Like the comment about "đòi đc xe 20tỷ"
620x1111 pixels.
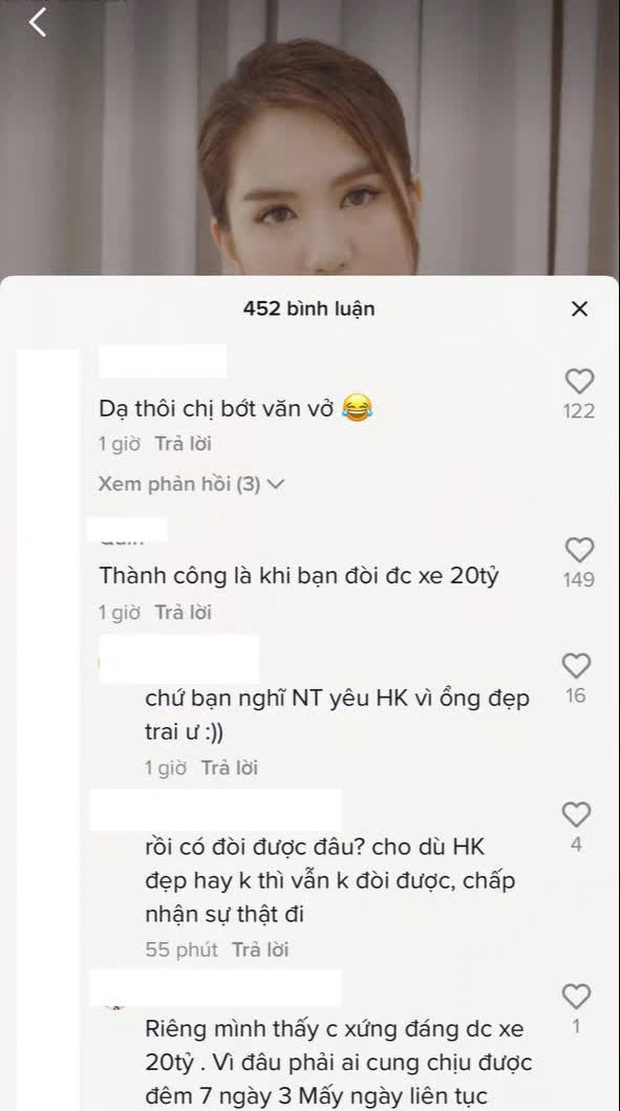pyautogui.click(x=579, y=550)
